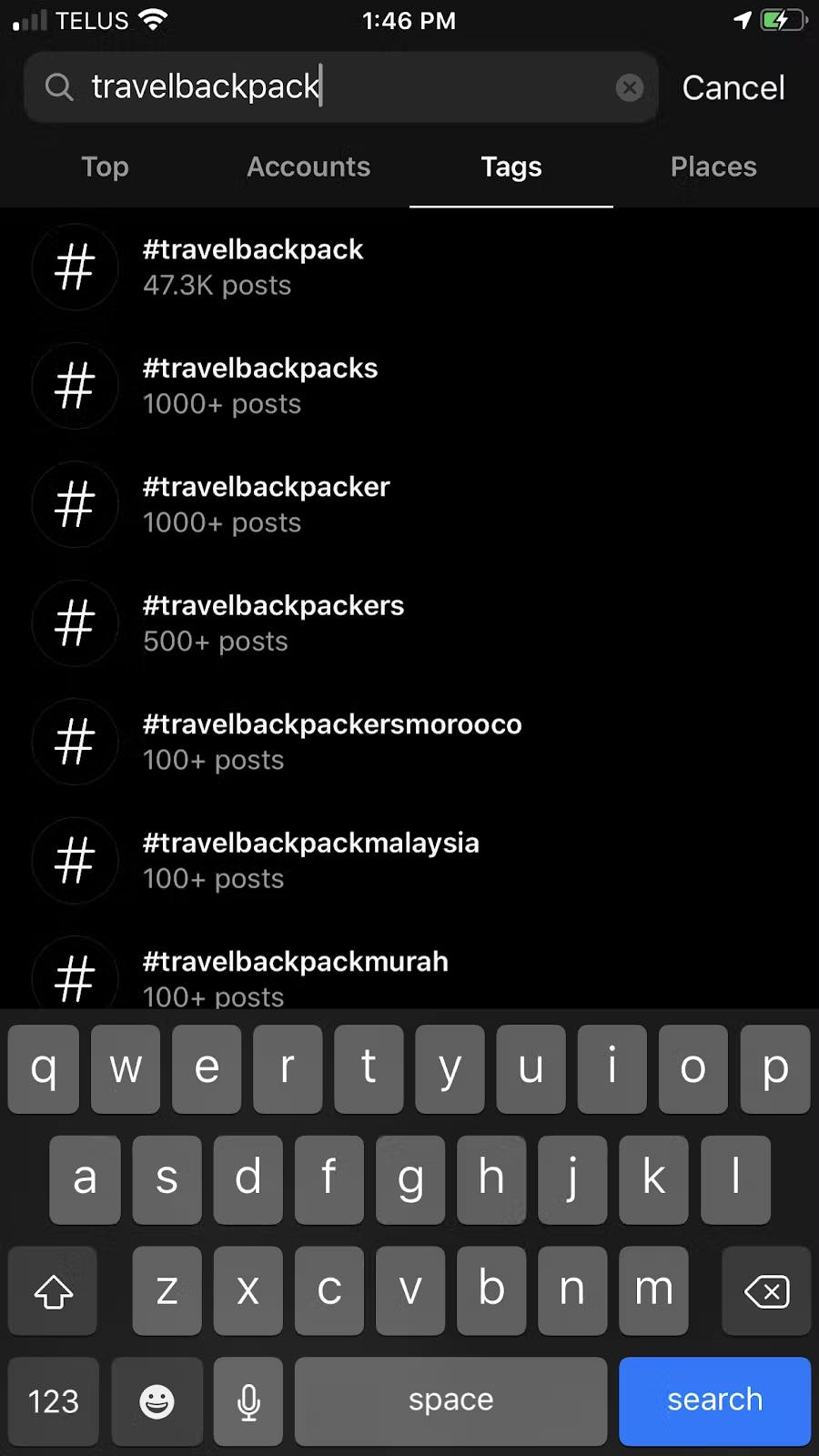Open the #travelbackpackers hashtag result

click(409, 622)
